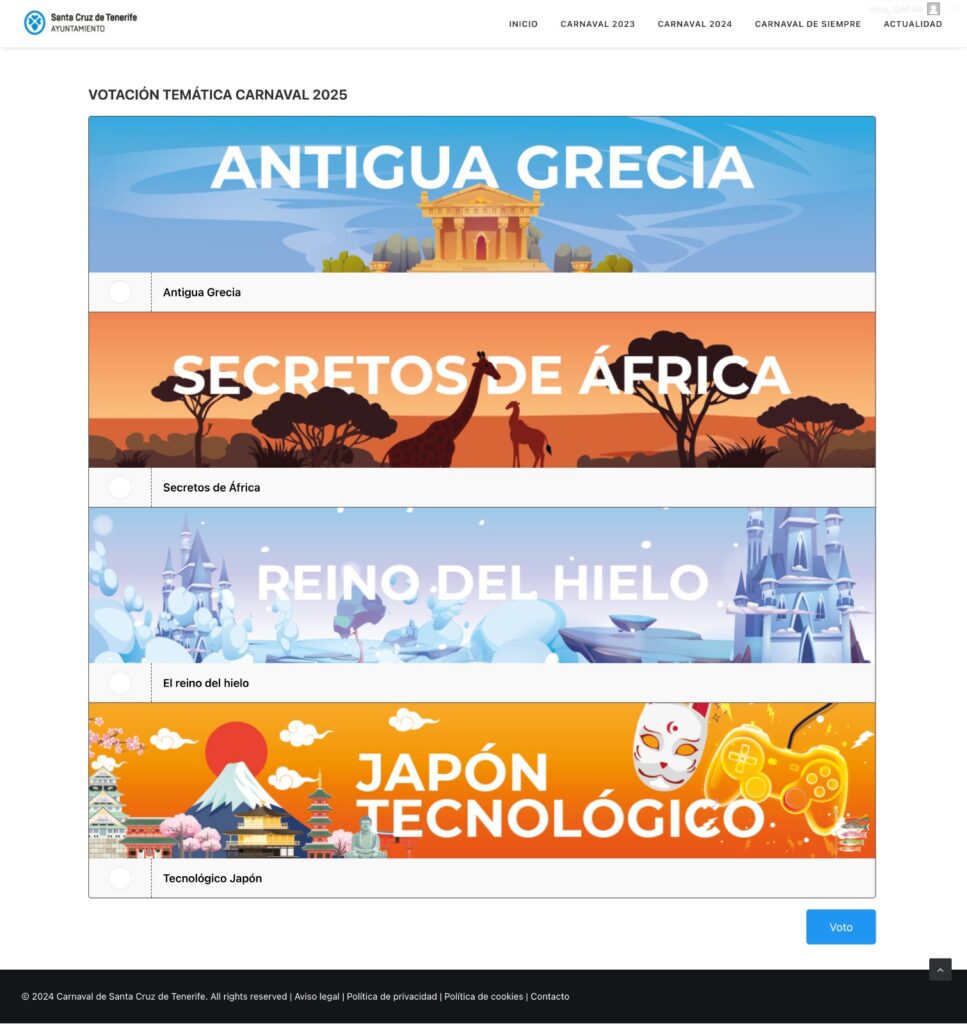
Task: Tap the scroll-to-top arrow button
Action: pos(939,969)
